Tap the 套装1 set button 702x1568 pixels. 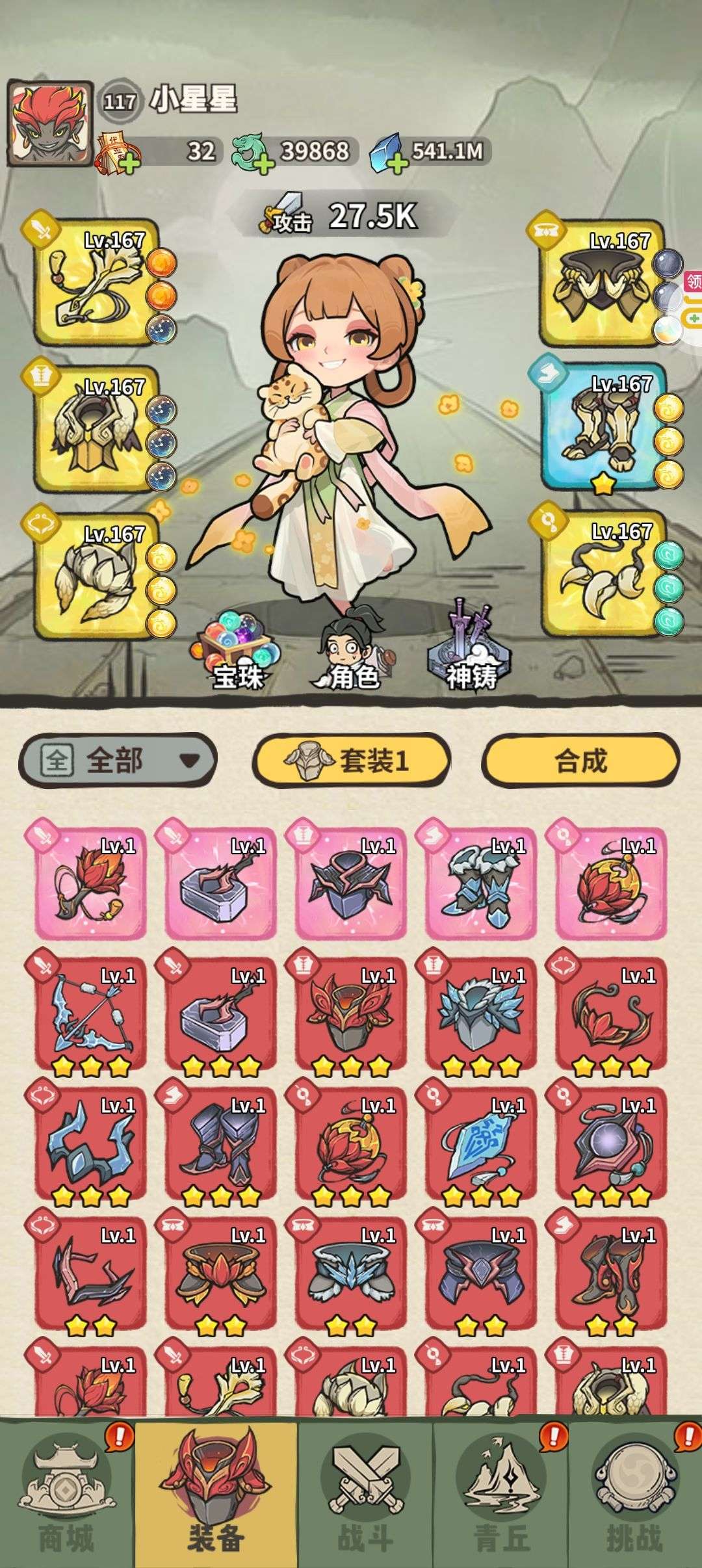click(x=351, y=760)
